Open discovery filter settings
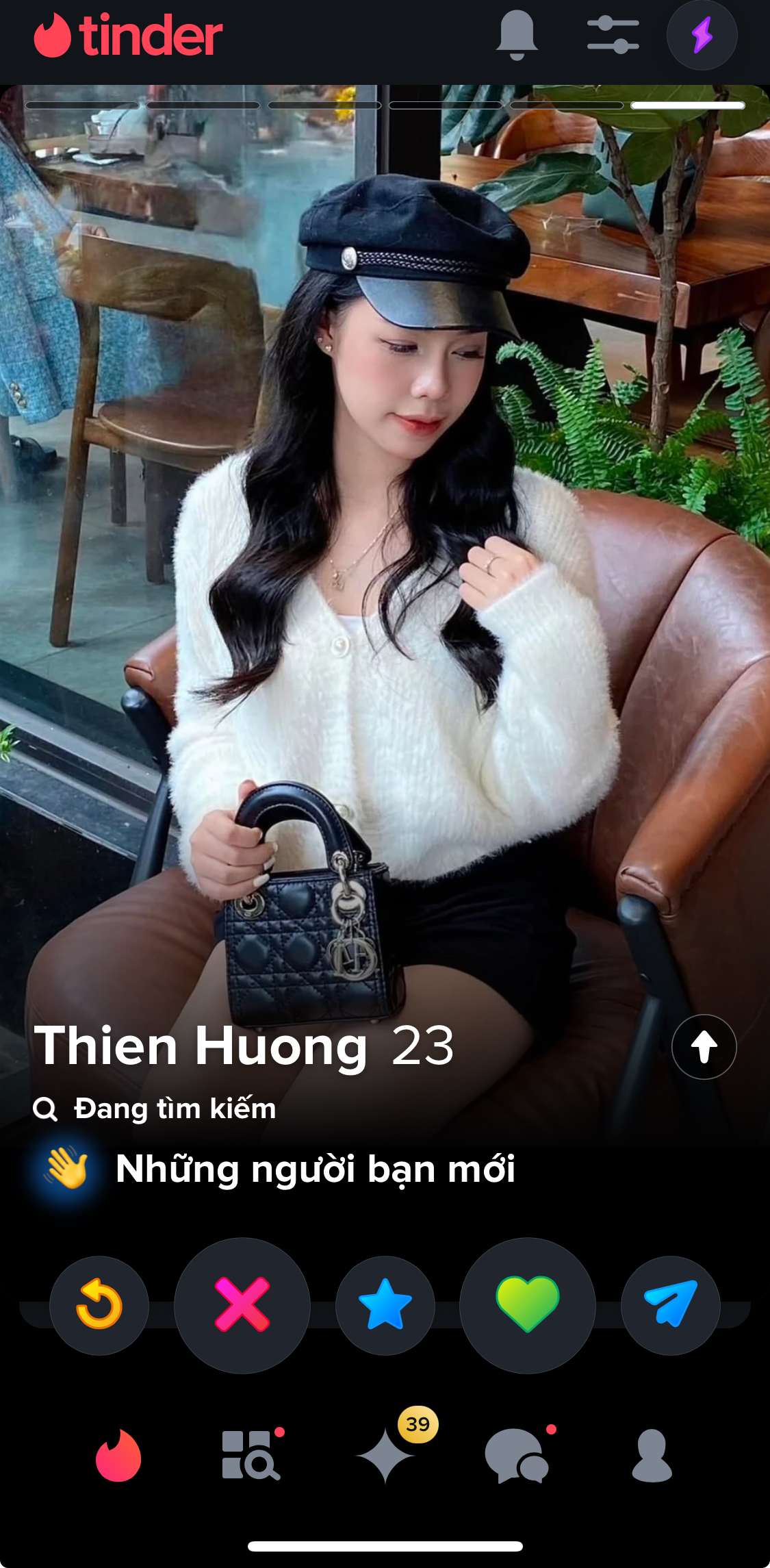Image resolution: width=770 pixels, height=1568 pixels. click(613, 36)
